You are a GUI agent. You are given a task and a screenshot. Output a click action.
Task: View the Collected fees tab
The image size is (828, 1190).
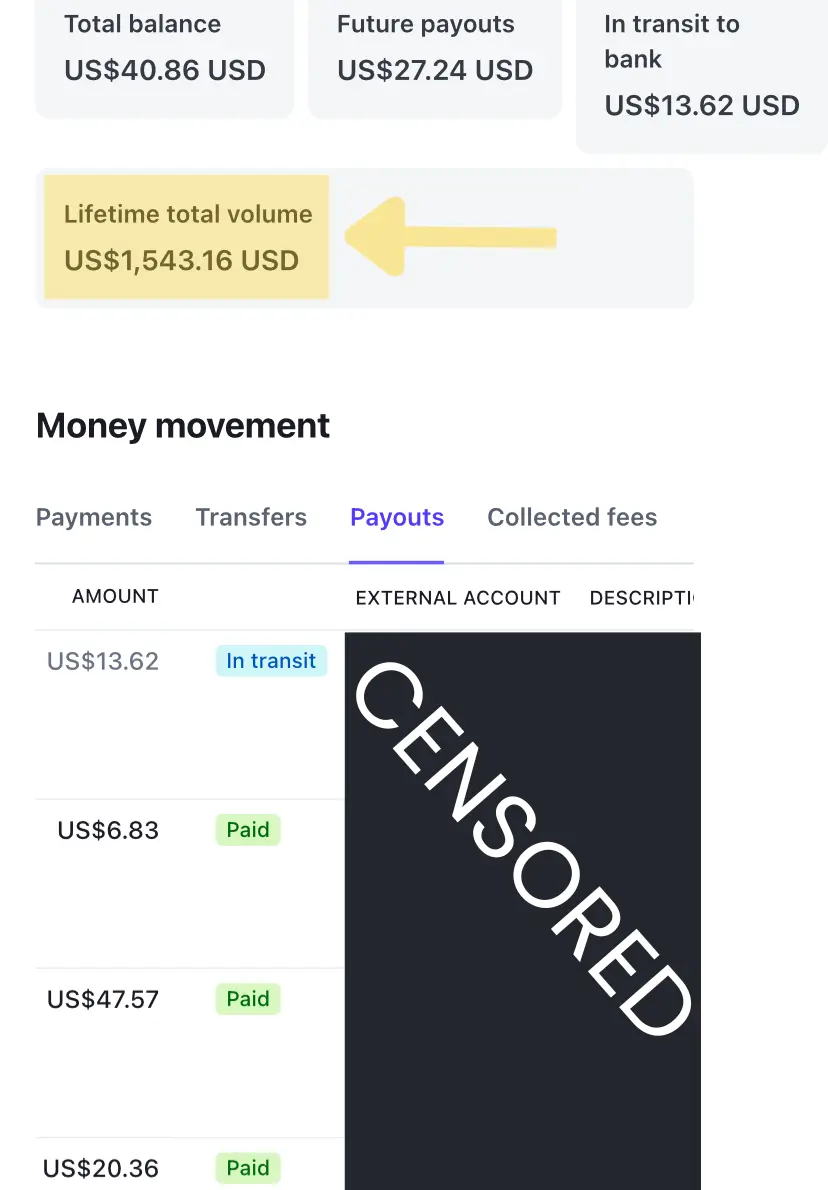571,517
